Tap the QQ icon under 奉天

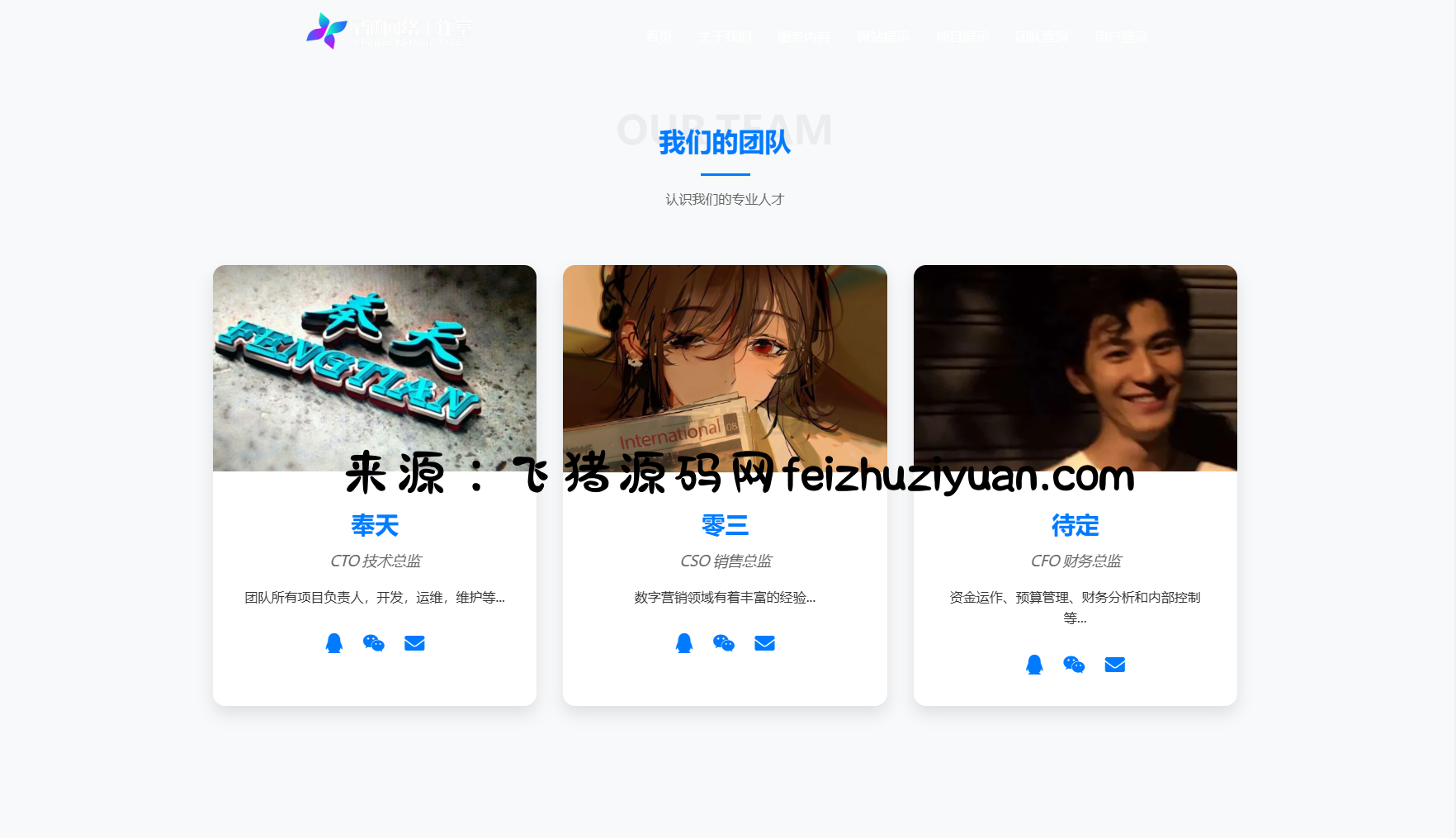(x=333, y=643)
